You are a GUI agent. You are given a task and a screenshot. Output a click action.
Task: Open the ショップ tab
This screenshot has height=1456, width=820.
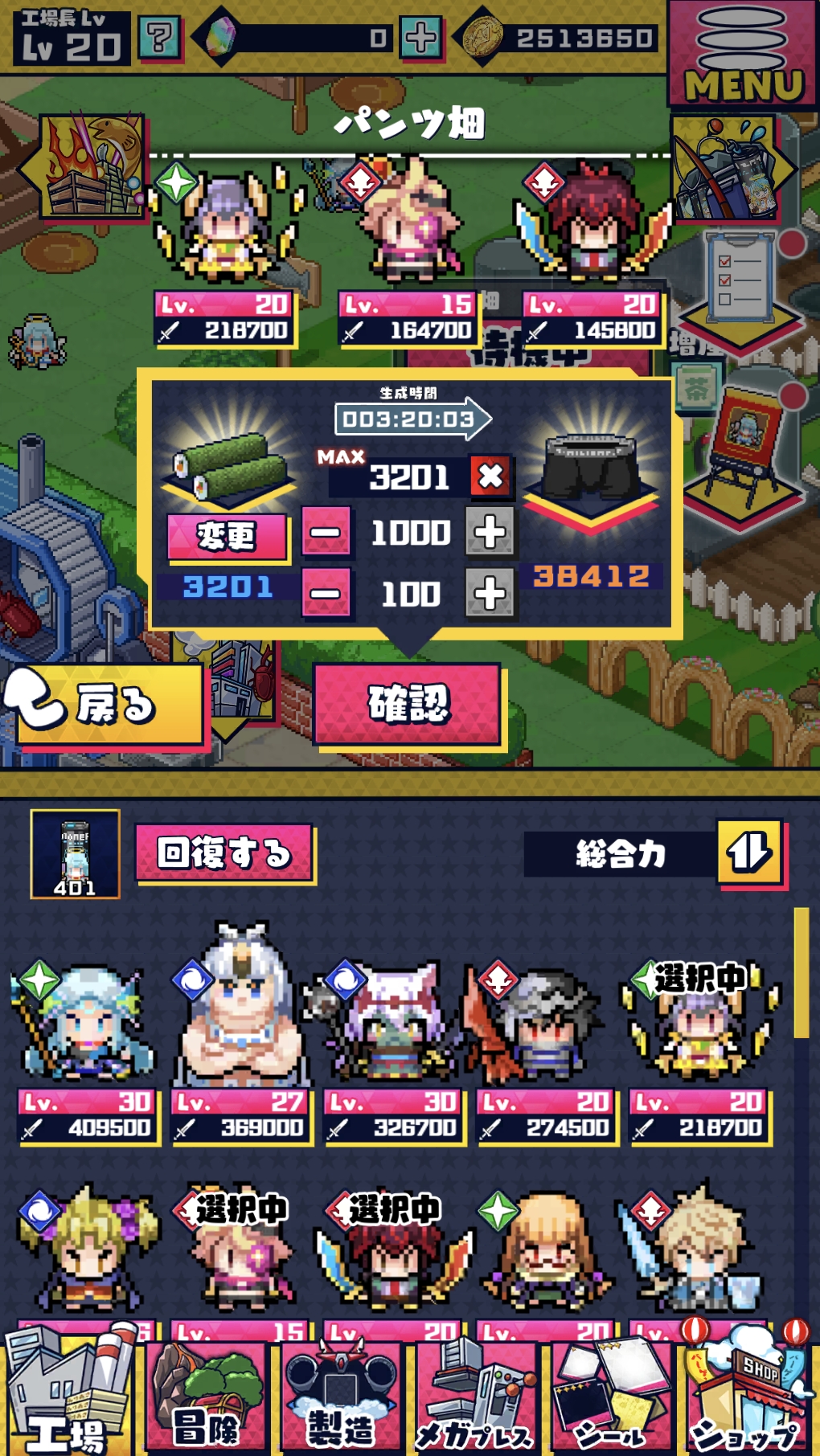point(748,1398)
